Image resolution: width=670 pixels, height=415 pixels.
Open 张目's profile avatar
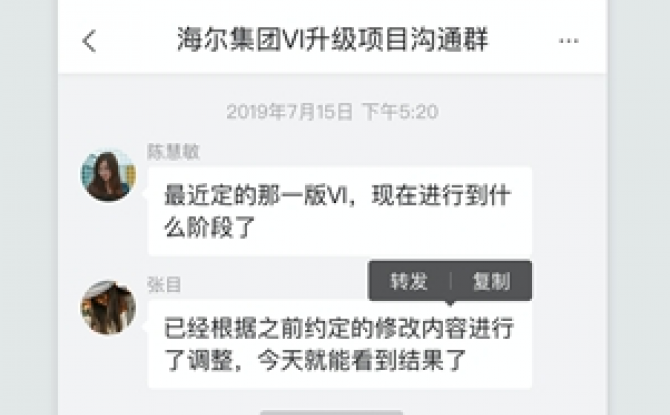point(108,307)
